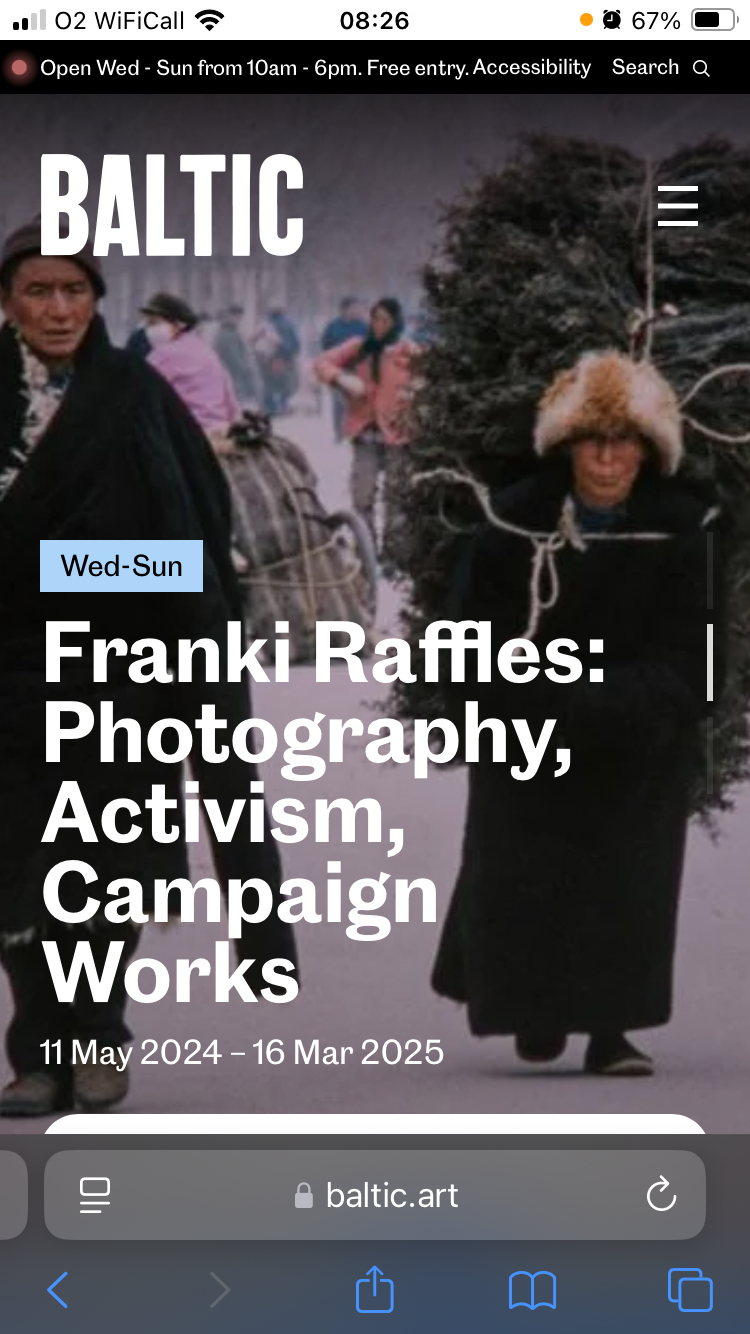Go back to the previous page

[x=58, y=1290]
